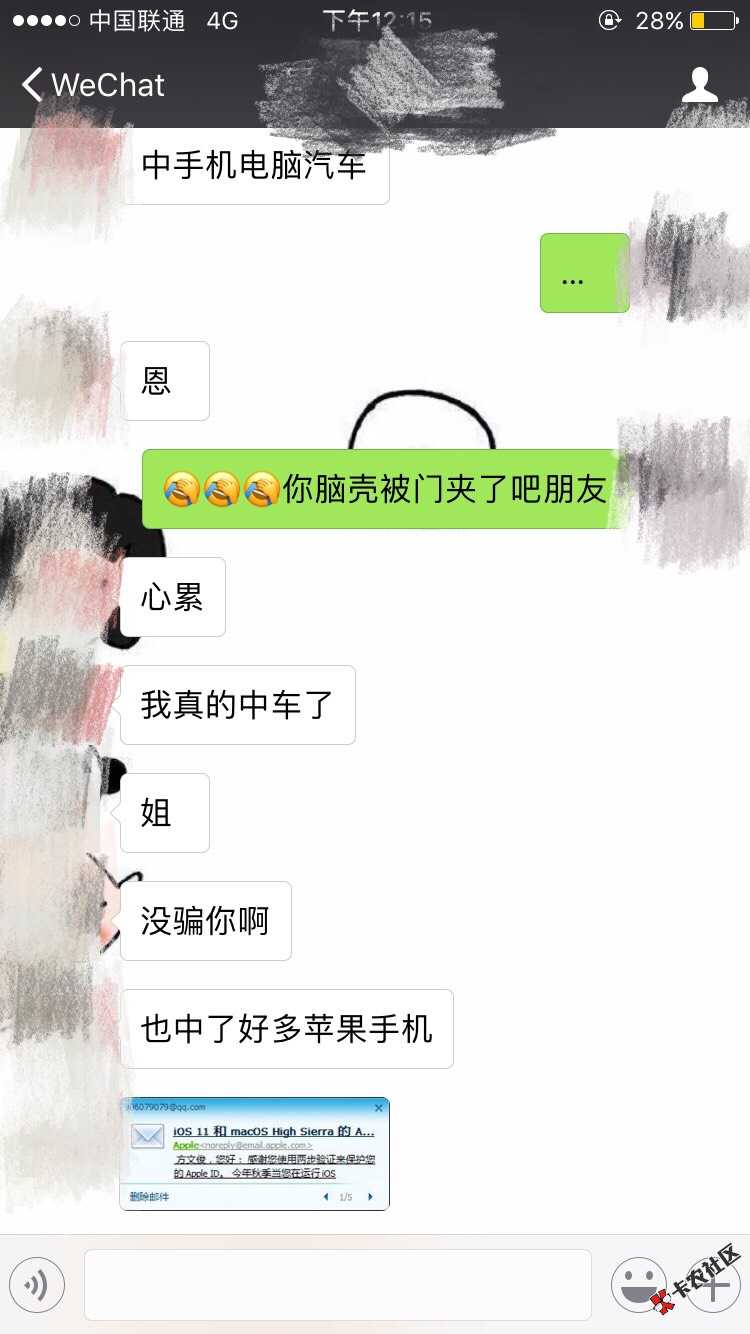Focus the message text field
This screenshot has height=1334, width=750.
click(337, 1284)
